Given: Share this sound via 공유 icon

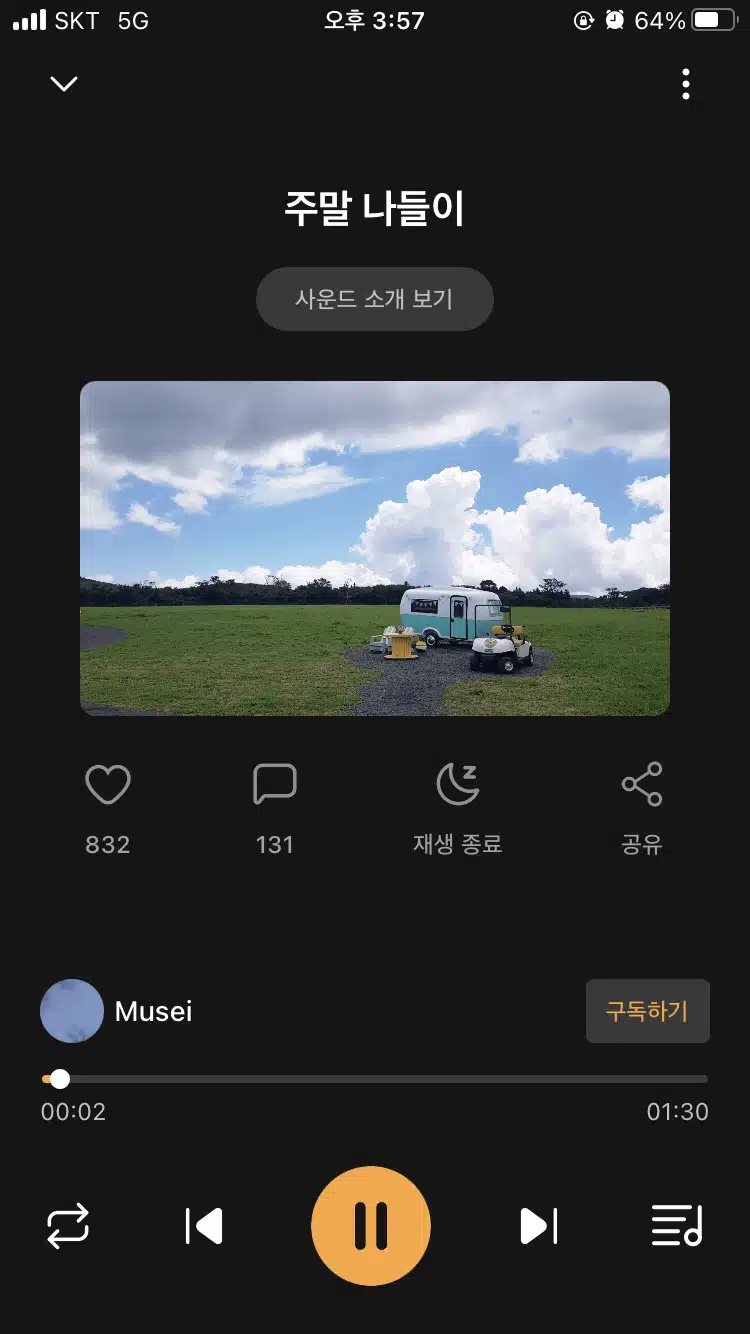Looking at the screenshot, I should coord(642,784).
